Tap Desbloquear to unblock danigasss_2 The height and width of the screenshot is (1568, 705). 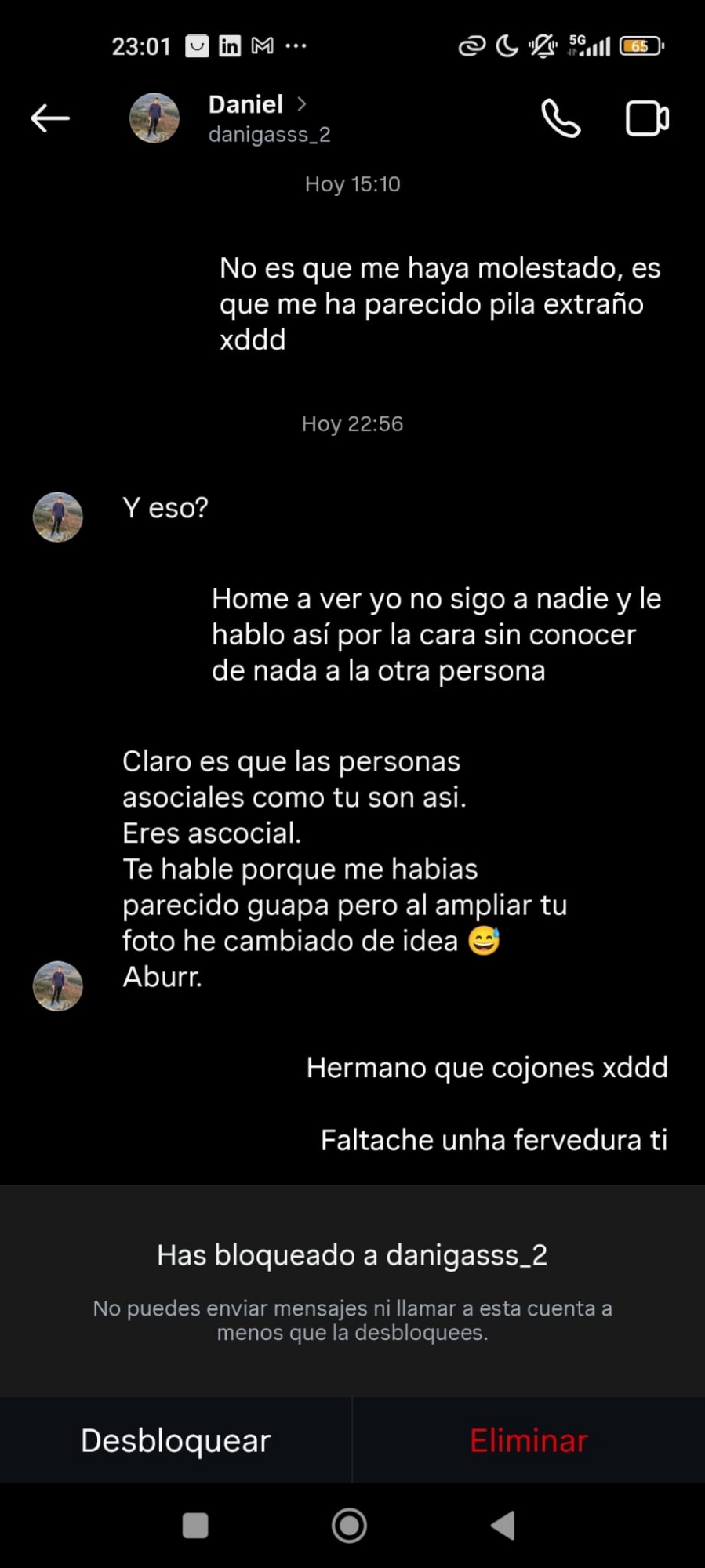[176, 1441]
